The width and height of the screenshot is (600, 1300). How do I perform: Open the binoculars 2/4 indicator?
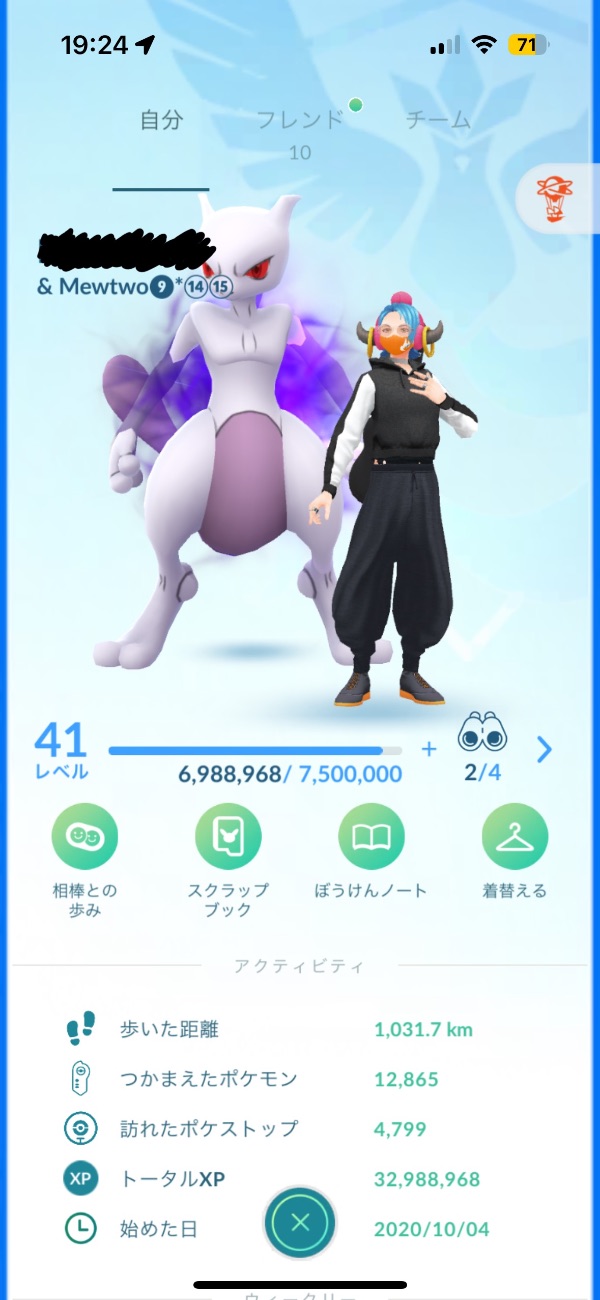[x=482, y=750]
